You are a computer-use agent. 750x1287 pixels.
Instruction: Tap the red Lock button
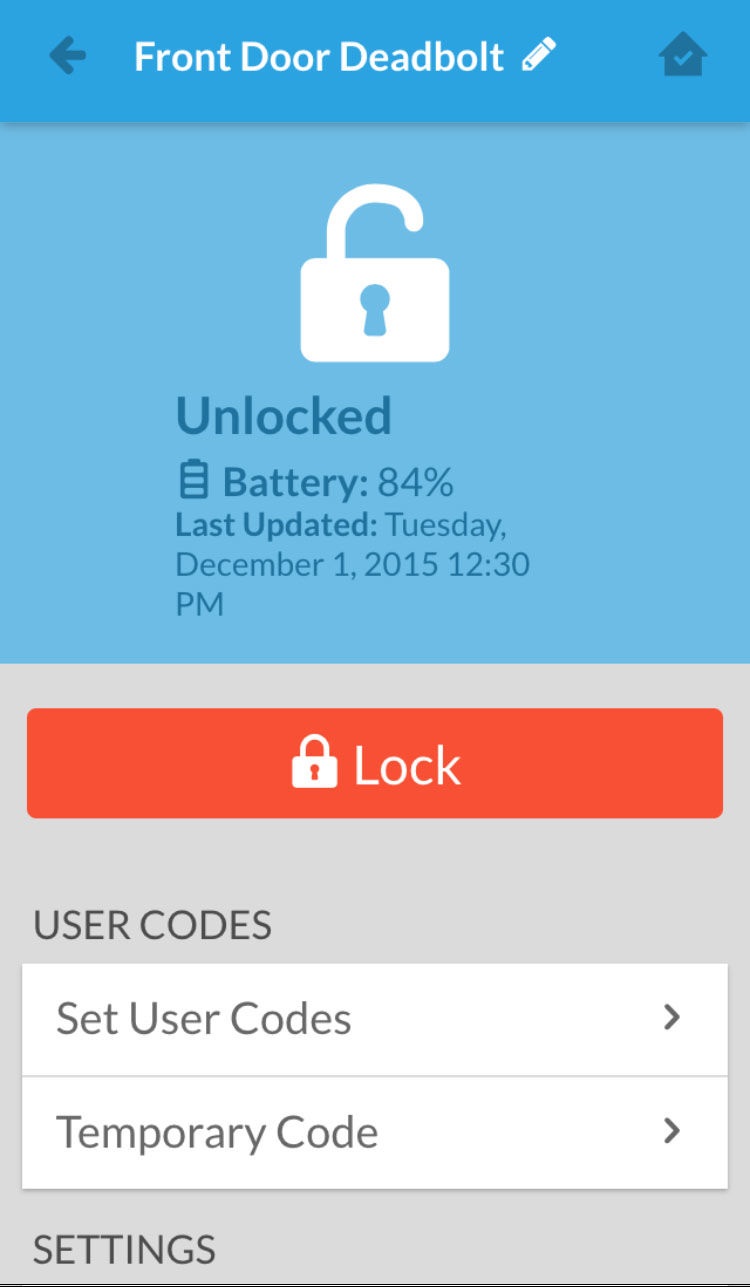tap(375, 763)
